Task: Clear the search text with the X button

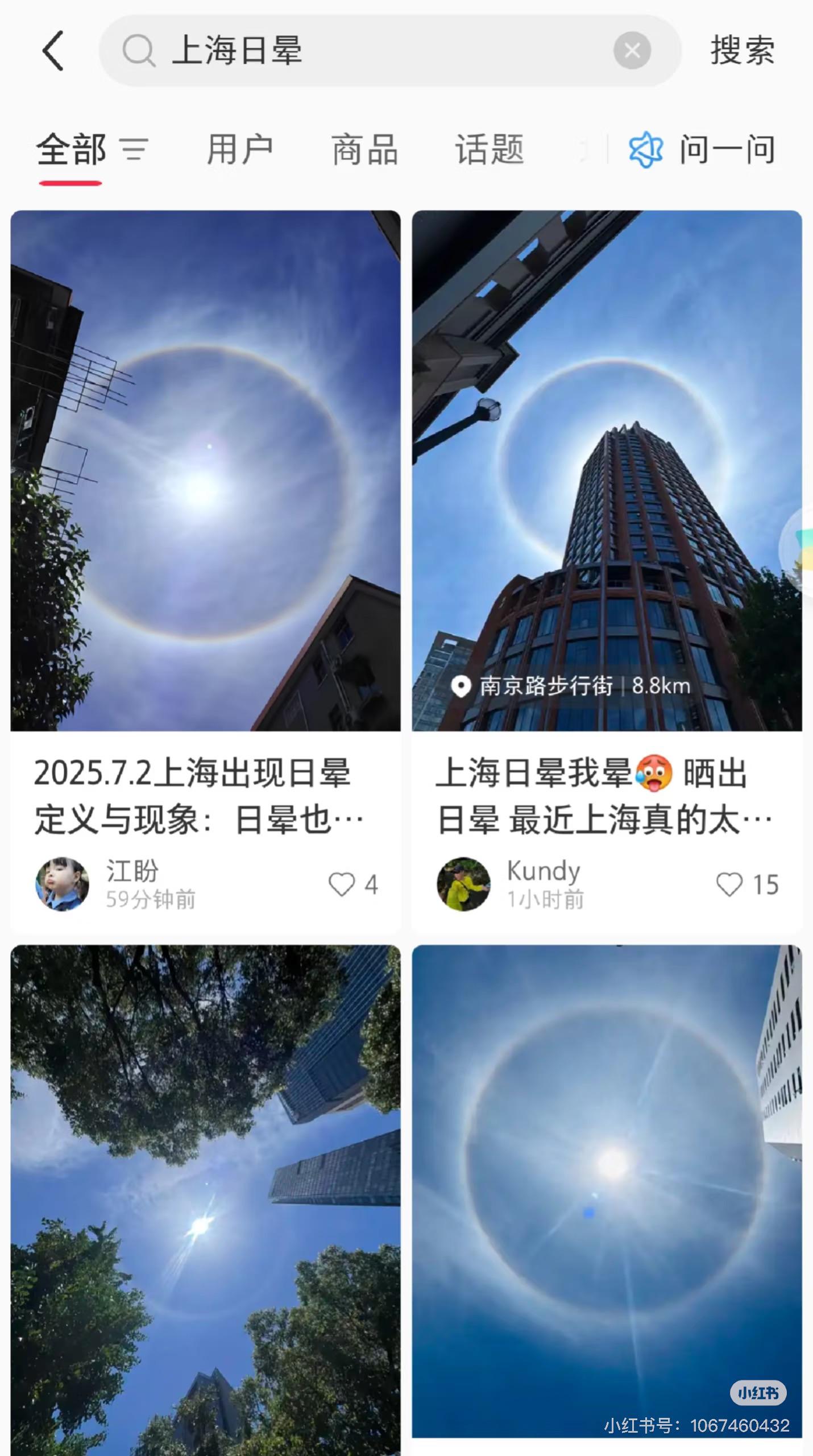Action: click(632, 51)
